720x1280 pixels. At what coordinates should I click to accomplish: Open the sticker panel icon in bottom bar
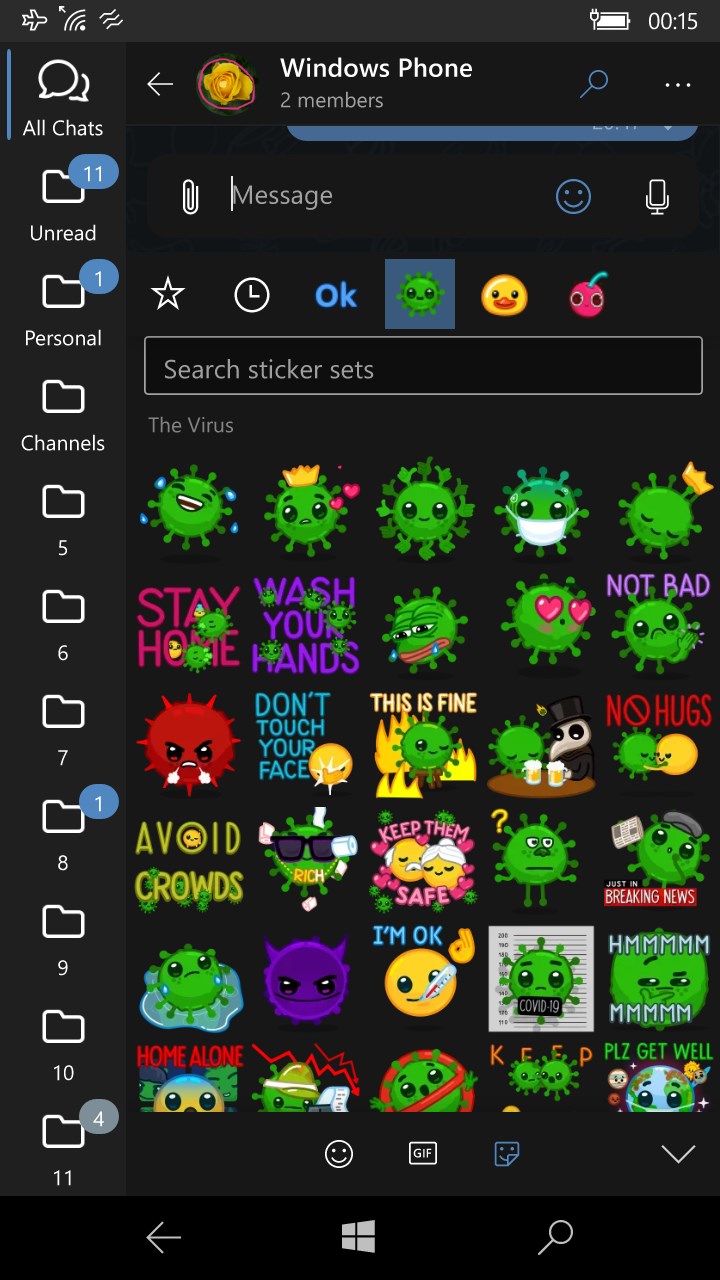pyautogui.click(x=505, y=1153)
